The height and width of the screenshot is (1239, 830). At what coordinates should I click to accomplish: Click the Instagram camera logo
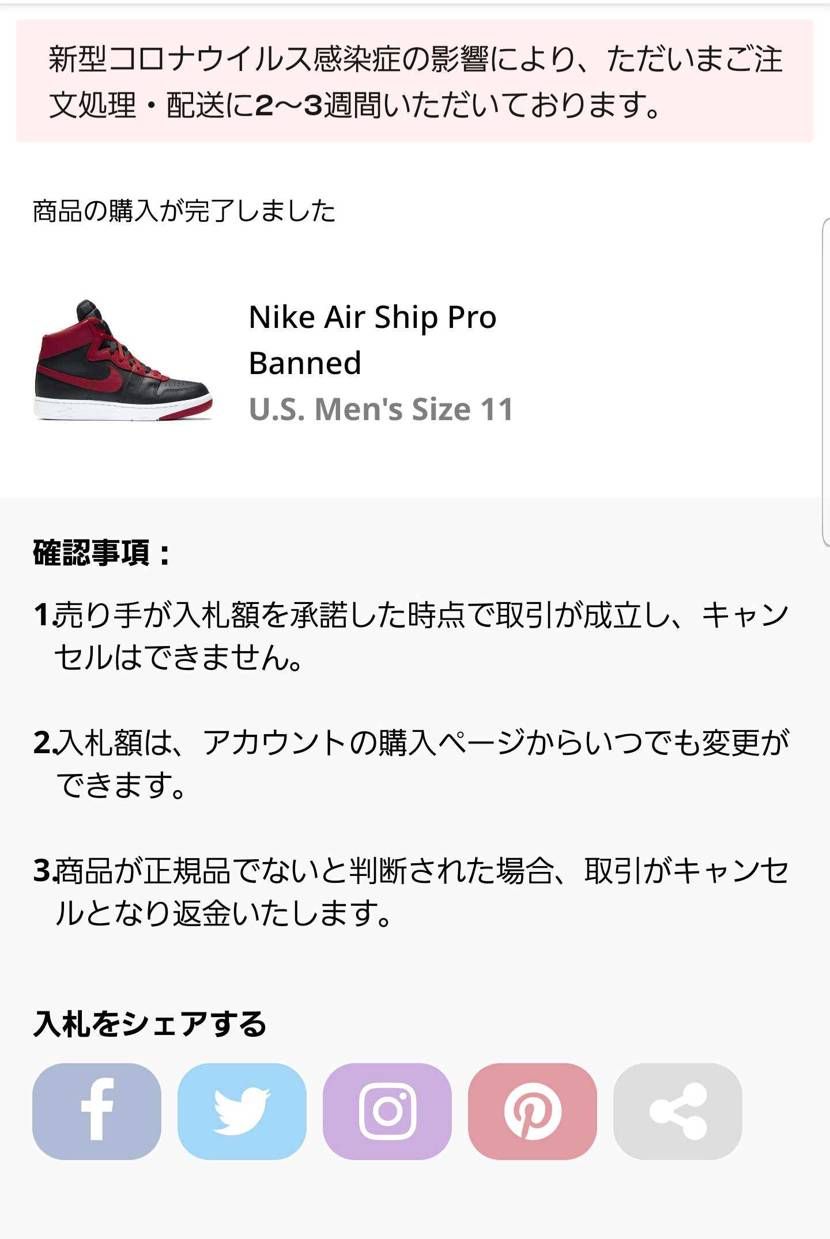[x=387, y=1111]
